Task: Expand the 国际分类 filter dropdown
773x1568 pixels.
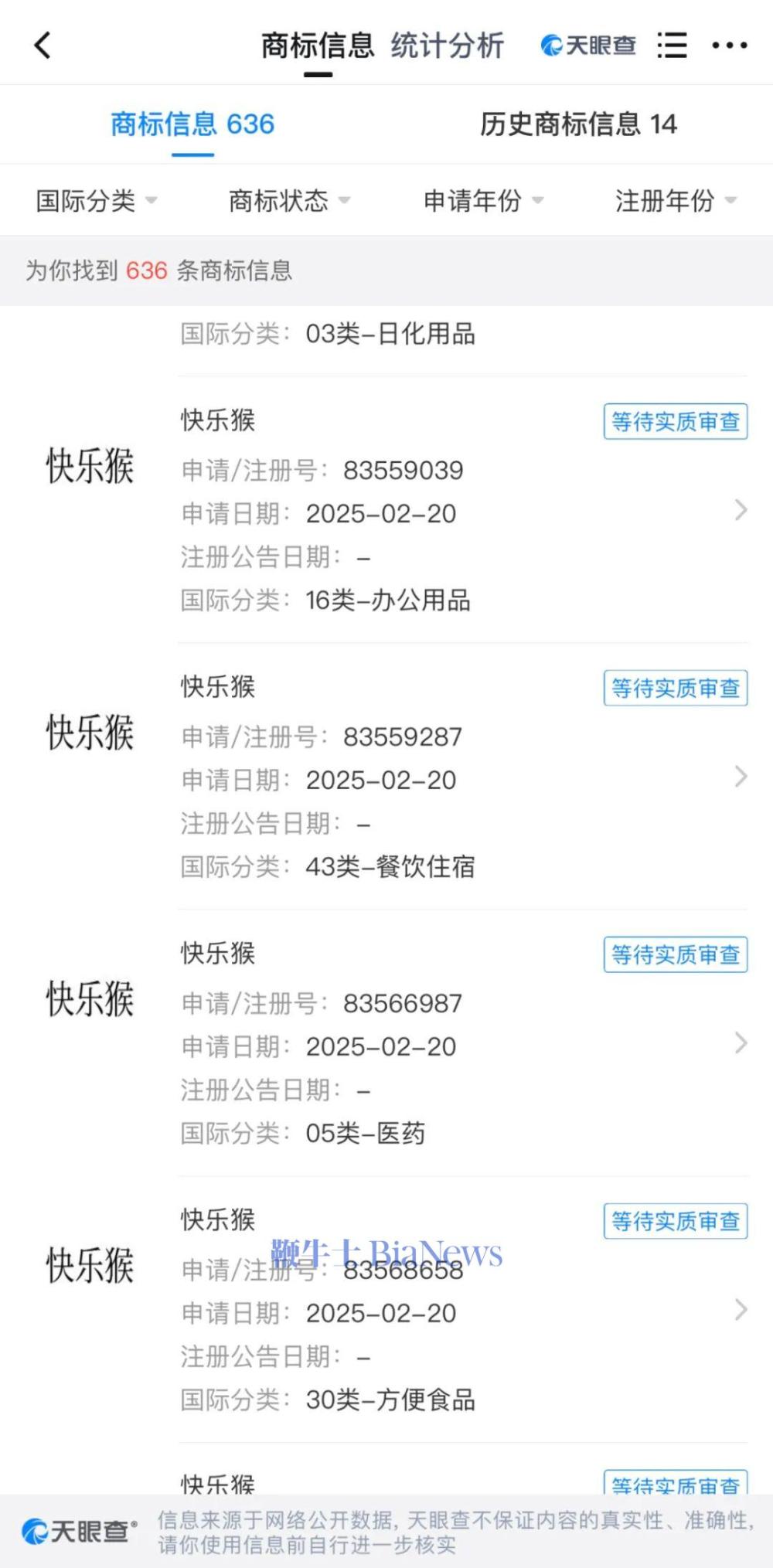Action: pos(97,201)
